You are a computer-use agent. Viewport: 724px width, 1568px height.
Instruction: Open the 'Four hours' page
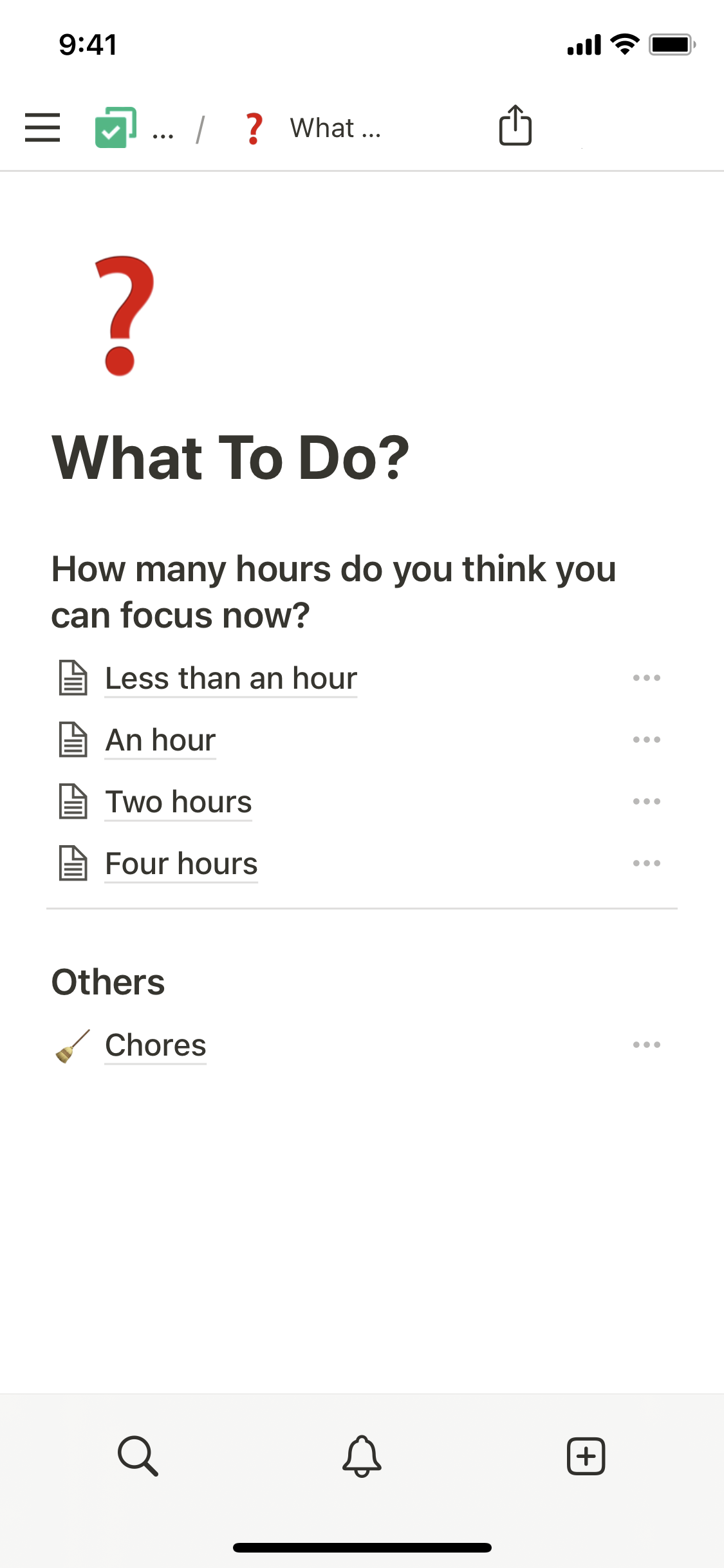(x=181, y=864)
